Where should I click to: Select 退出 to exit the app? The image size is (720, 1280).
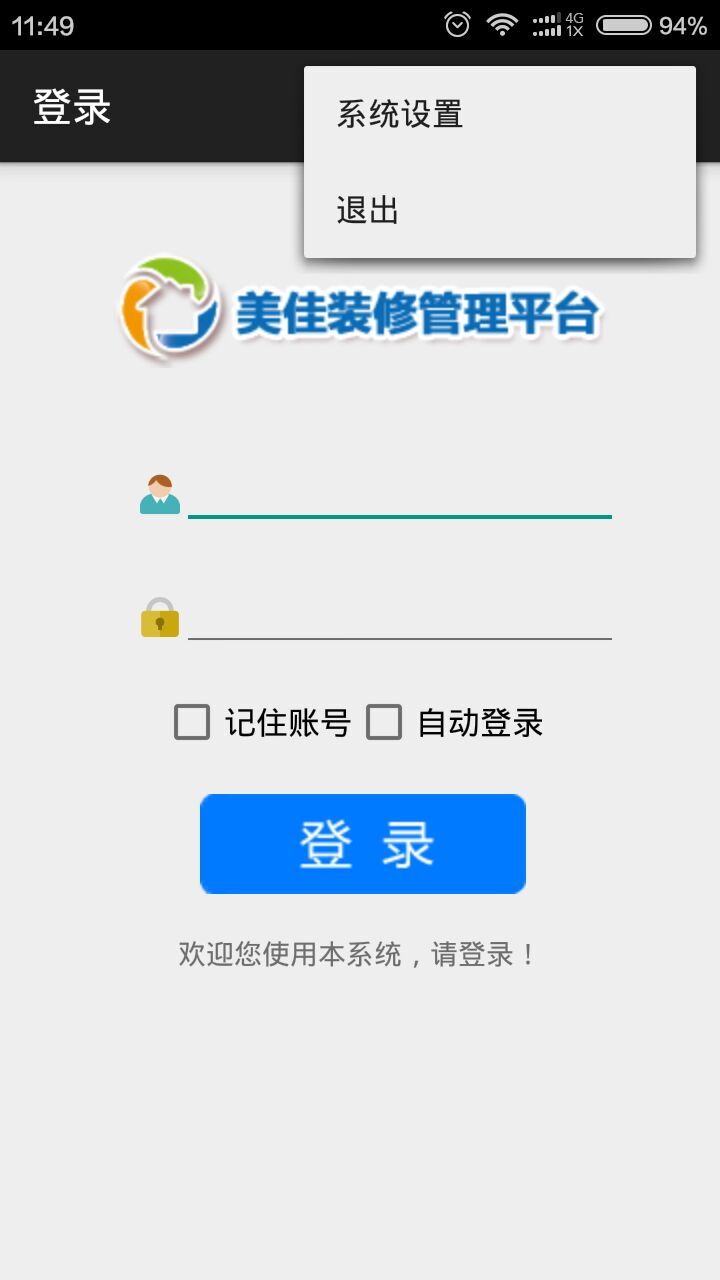(368, 210)
